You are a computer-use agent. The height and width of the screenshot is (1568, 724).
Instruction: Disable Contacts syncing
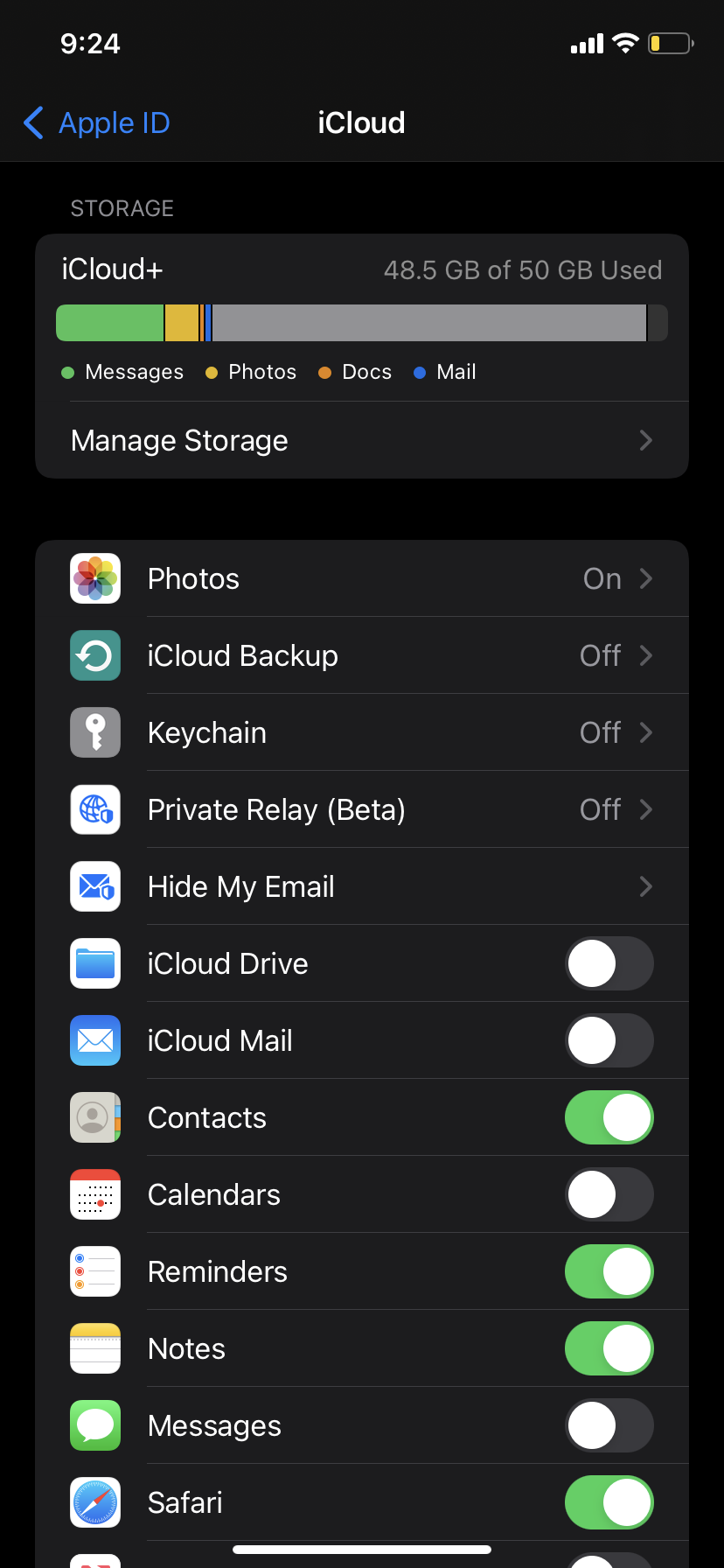coord(609,1117)
